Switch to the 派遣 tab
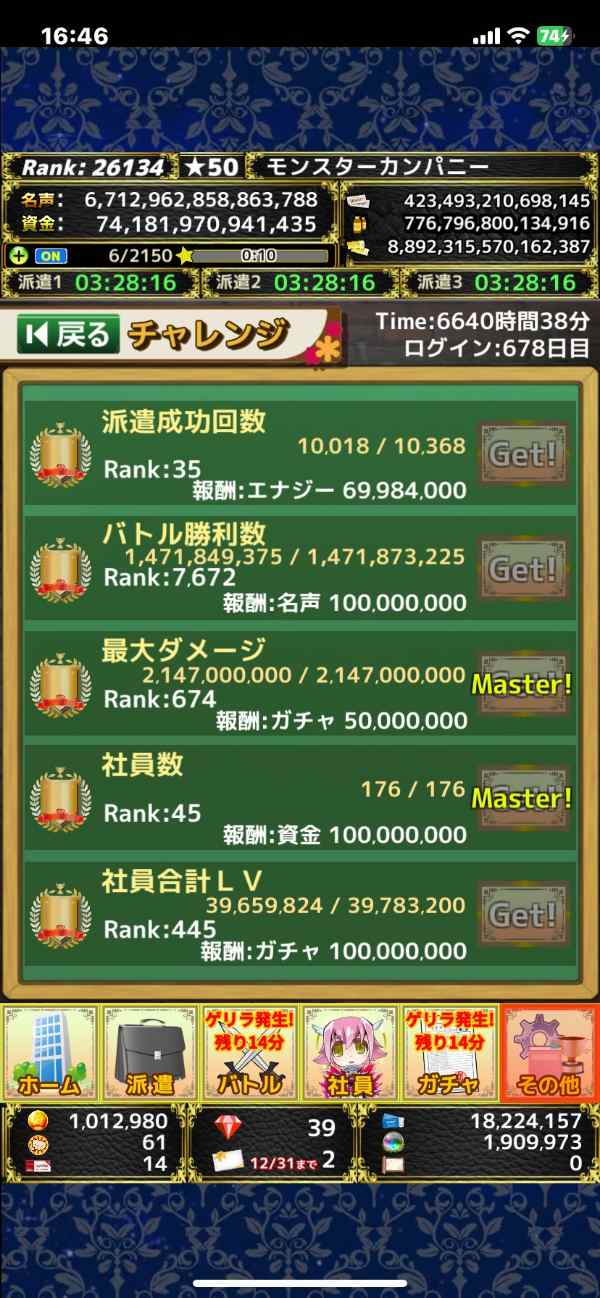The width and height of the screenshot is (600, 1298). [x=150, y=1052]
